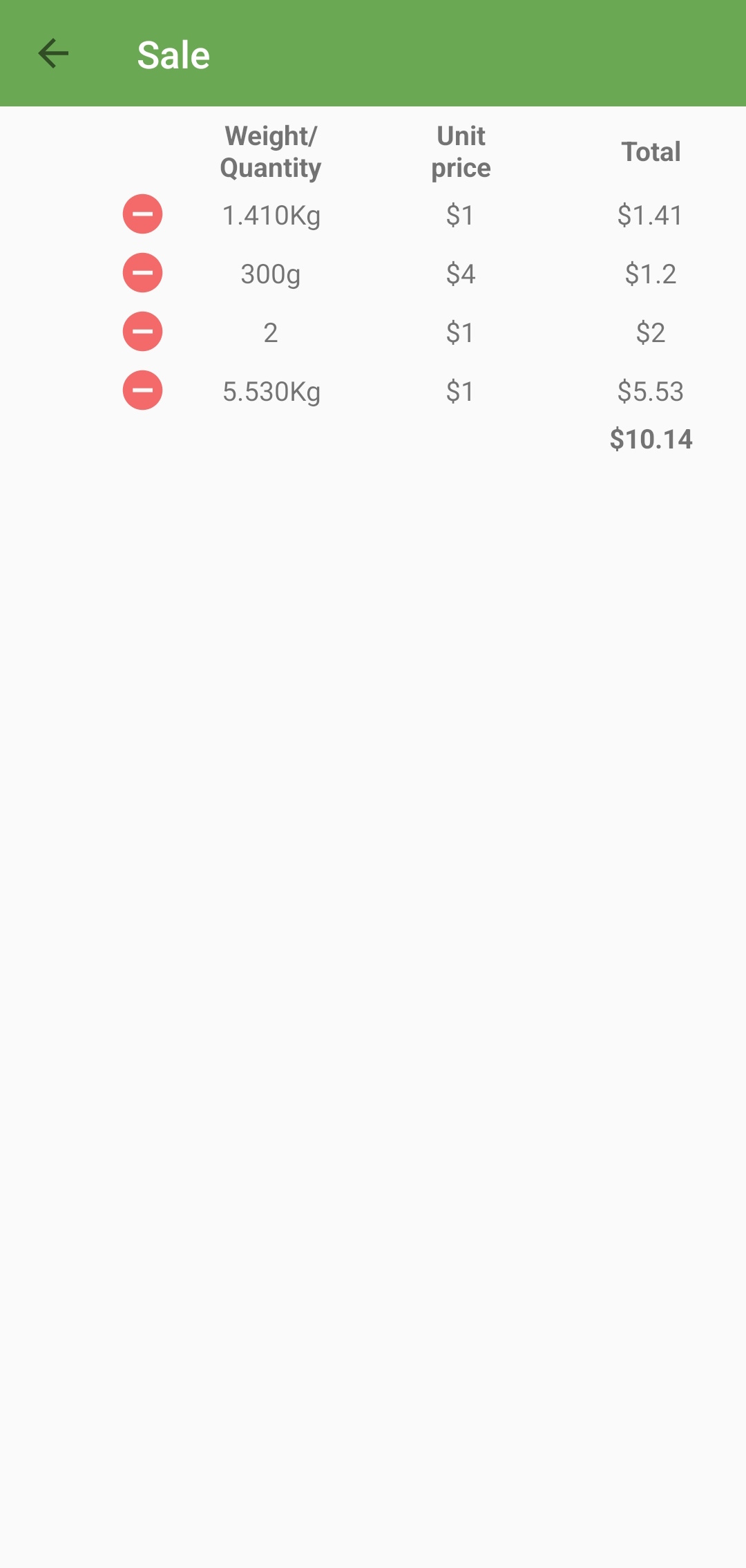Remove the item with quantity 2
746x1568 pixels.
click(x=143, y=332)
